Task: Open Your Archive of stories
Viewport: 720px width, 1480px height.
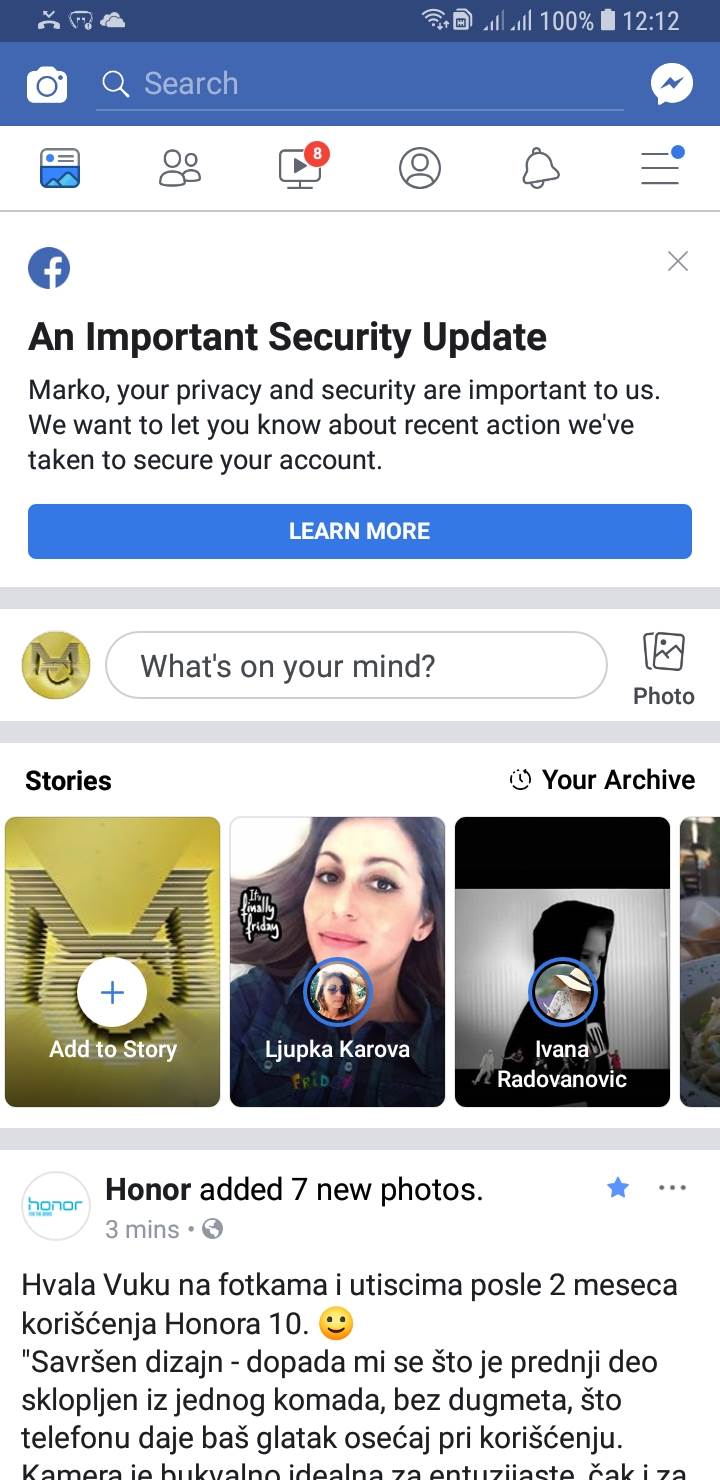Action: (x=602, y=780)
